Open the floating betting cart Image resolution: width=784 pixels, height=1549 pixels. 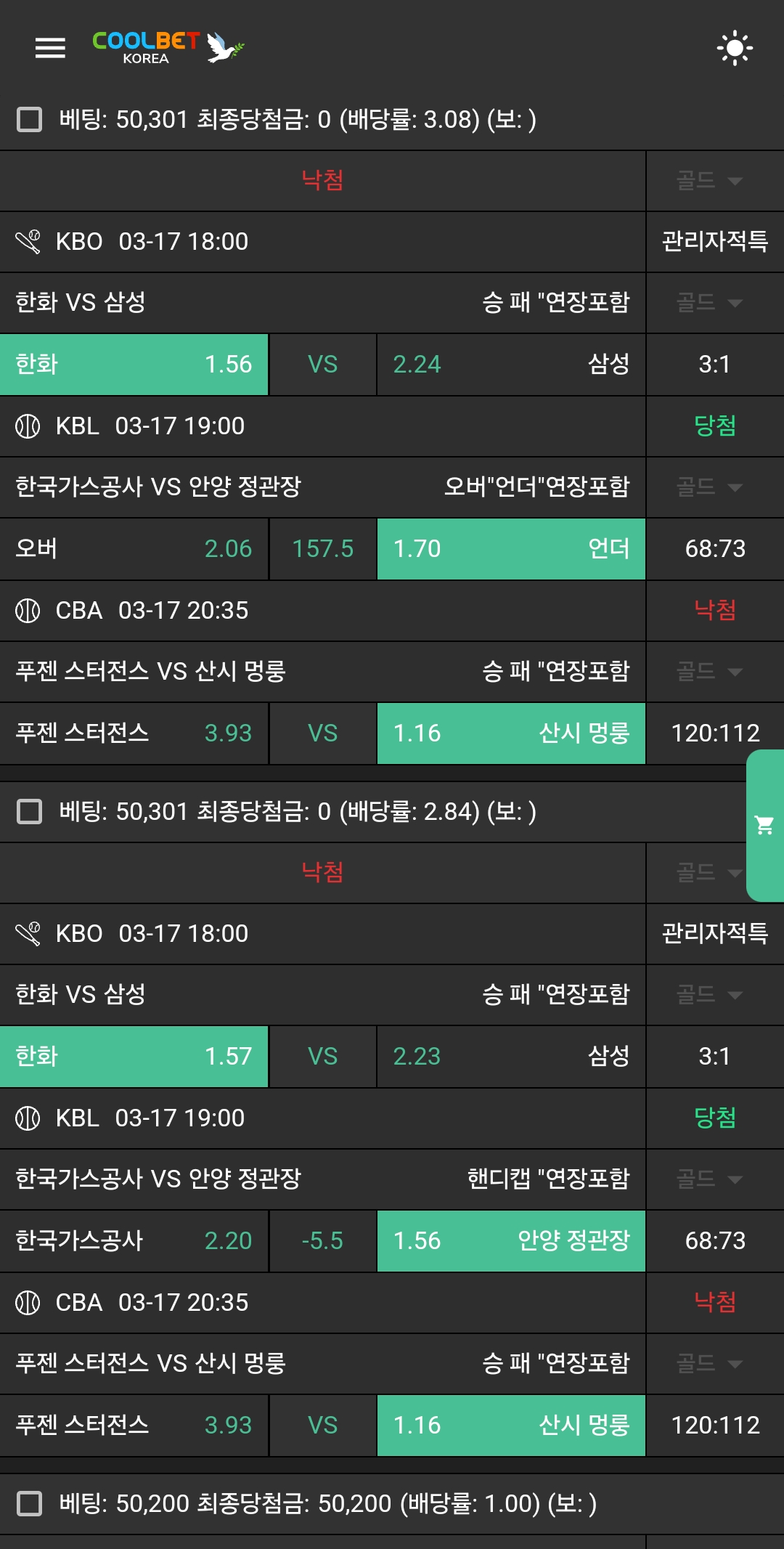coord(764,825)
